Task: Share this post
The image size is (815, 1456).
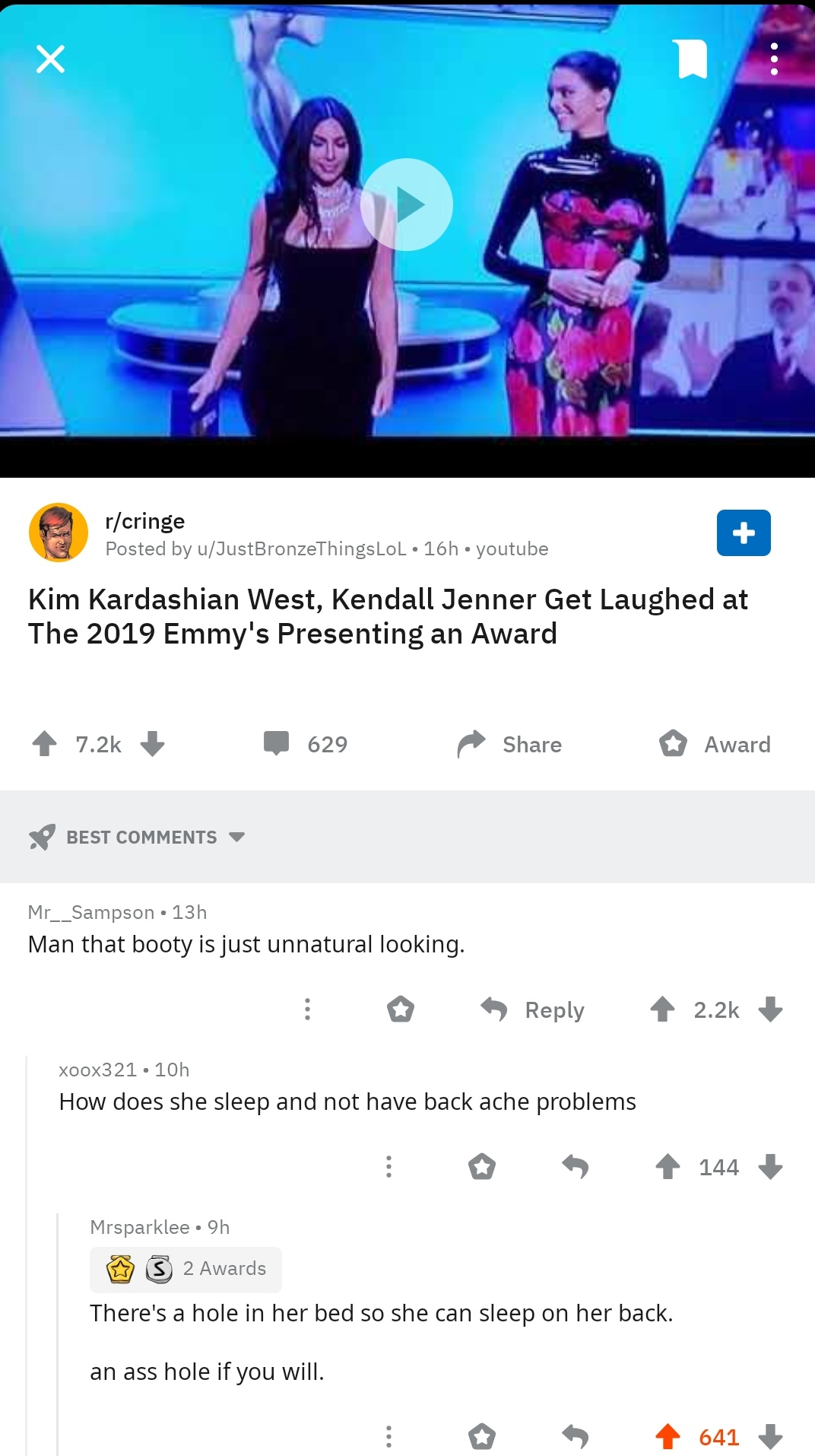Action: pyautogui.click(x=509, y=744)
